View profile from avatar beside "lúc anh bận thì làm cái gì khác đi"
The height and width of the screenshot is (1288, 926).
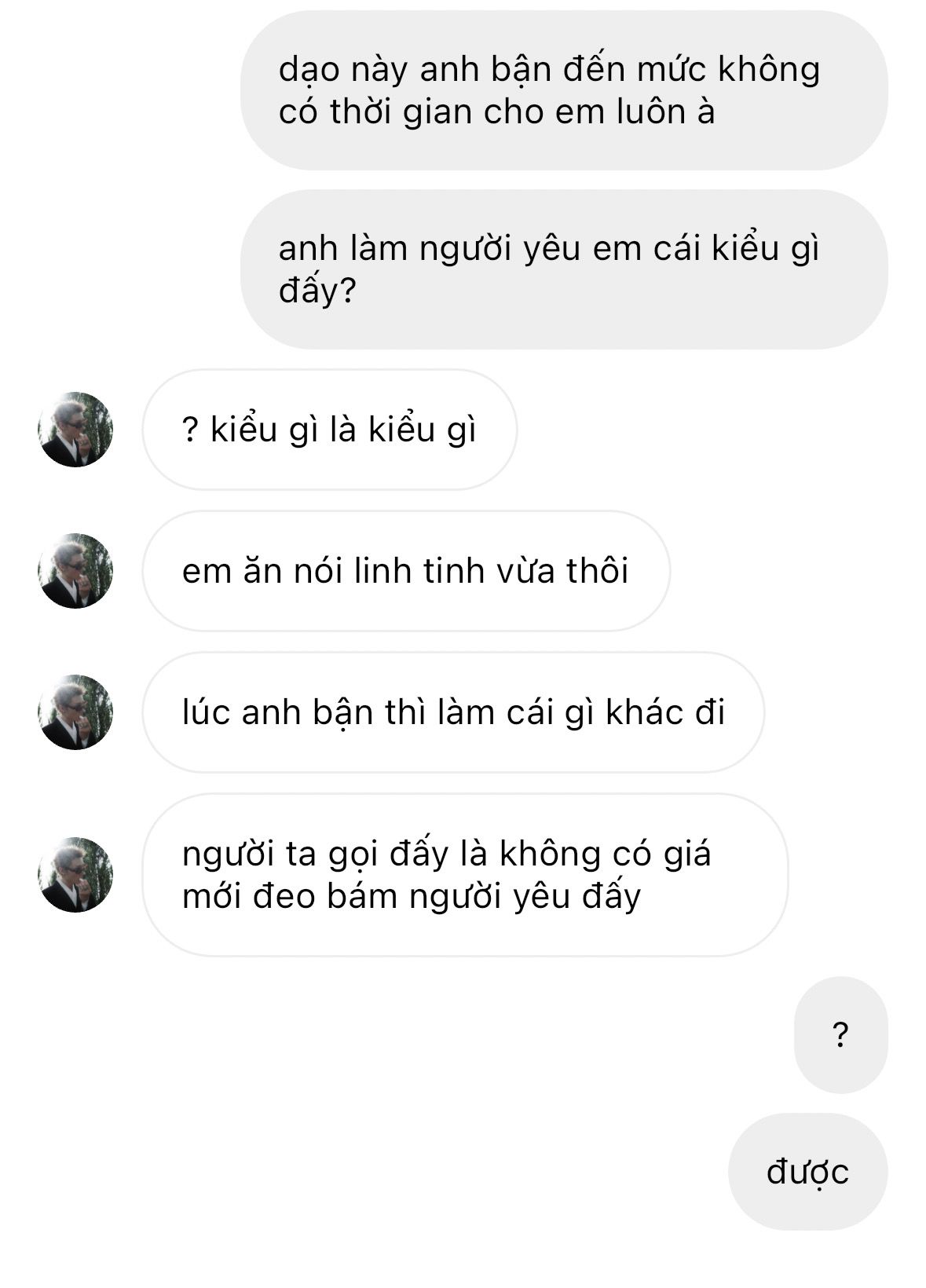[x=75, y=712]
